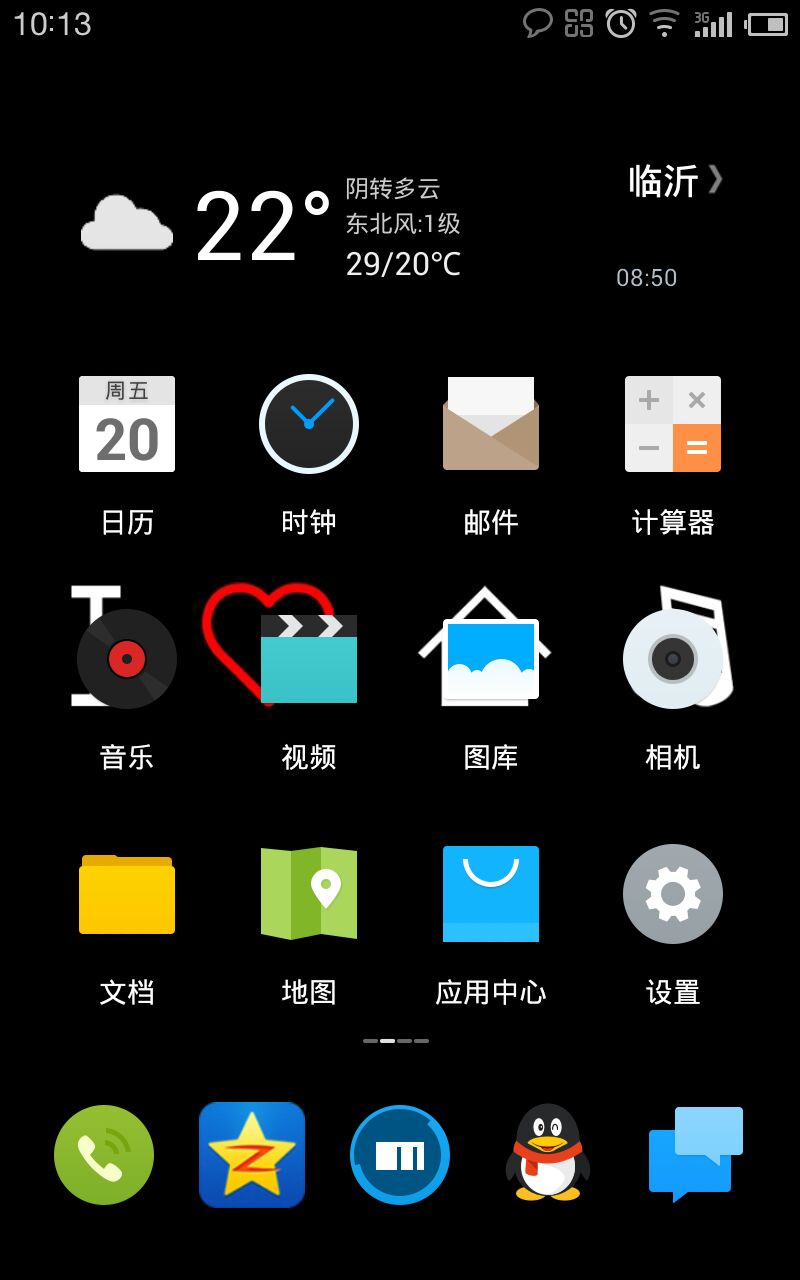The width and height of the screenshot is (800, 1280).
Task: Open the blue messaging app
Action: point(696,1154)
